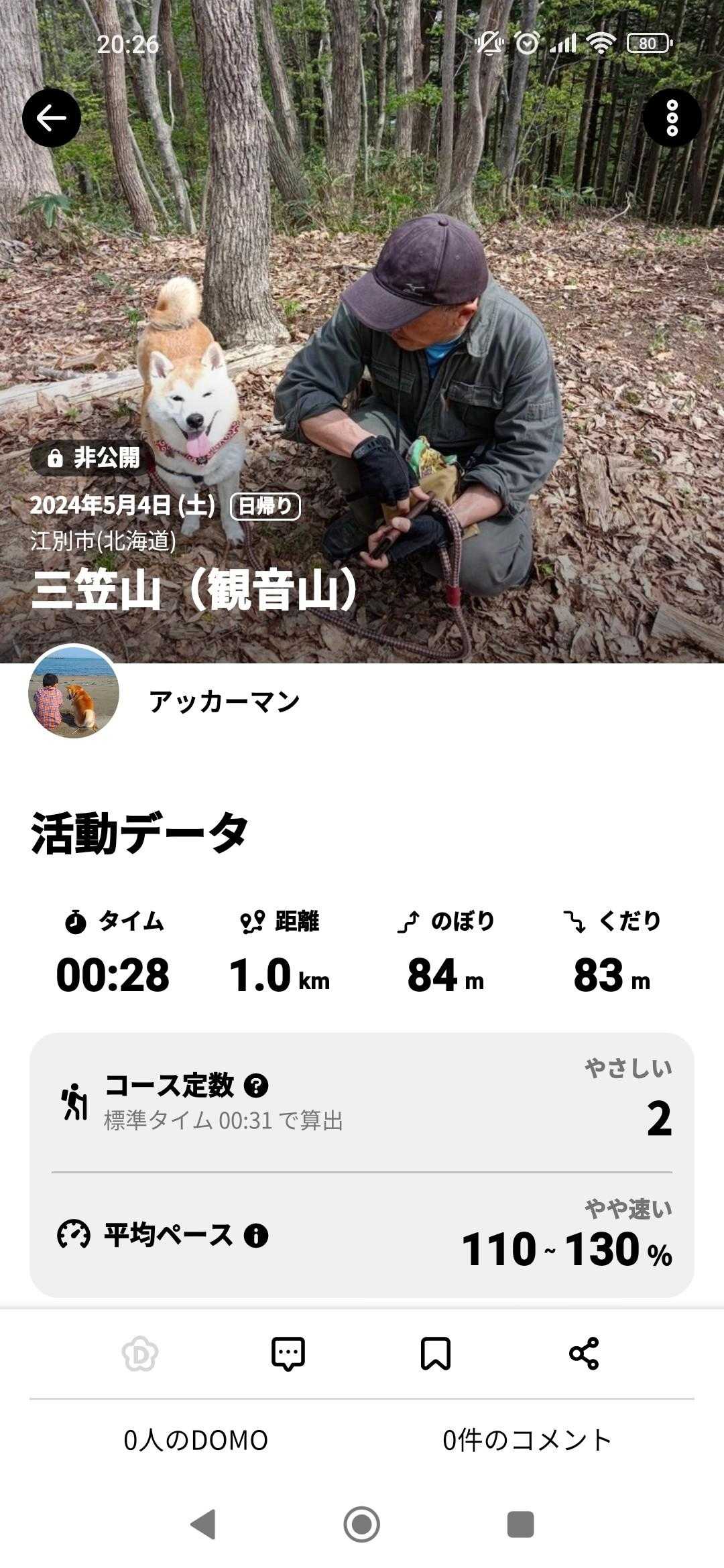Show info about 平均ペース
The height and width of the screenshot is (1568, 724).
256,1235
